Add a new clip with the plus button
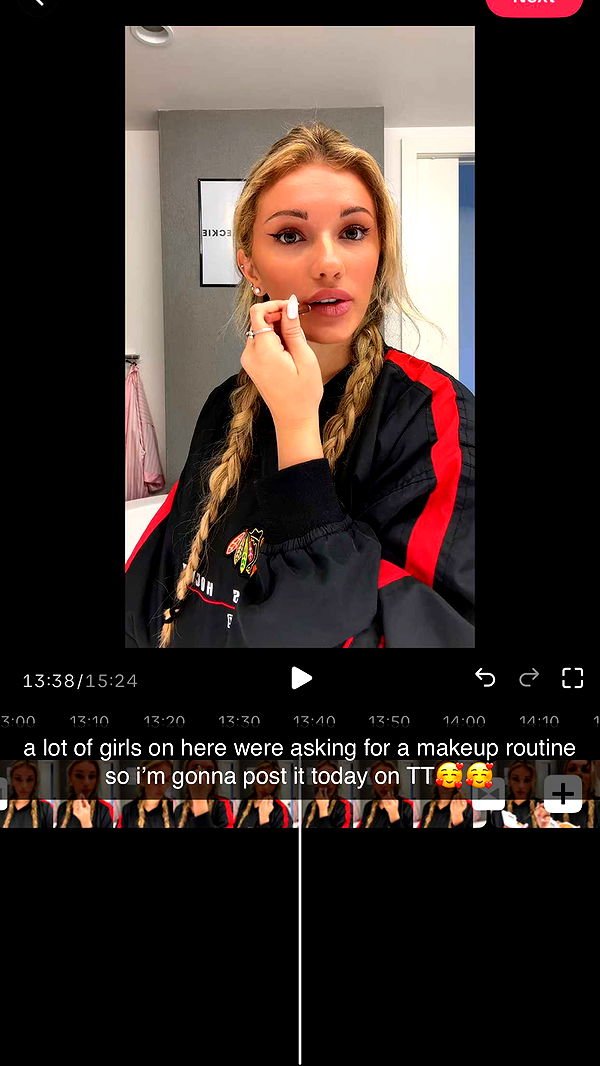600x1066 pixels. [563, 794]
